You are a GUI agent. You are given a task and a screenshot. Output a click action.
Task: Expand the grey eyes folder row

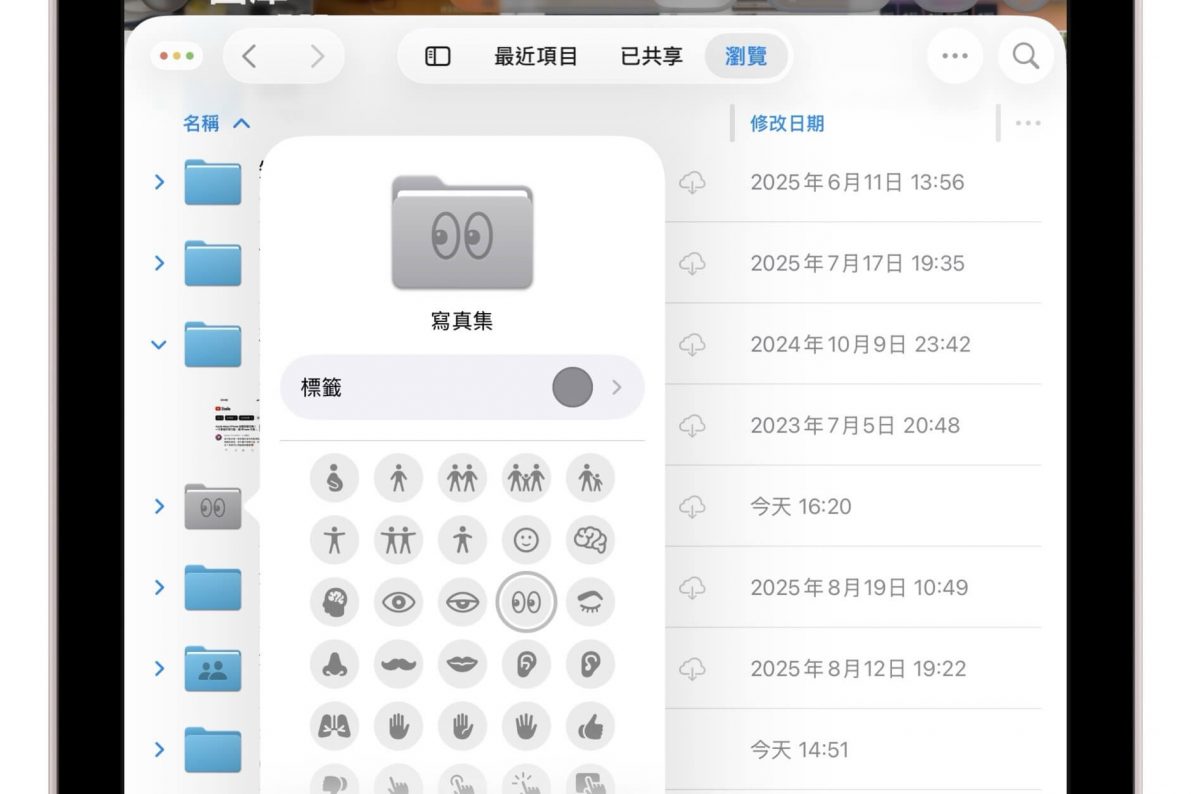point(158,507)
